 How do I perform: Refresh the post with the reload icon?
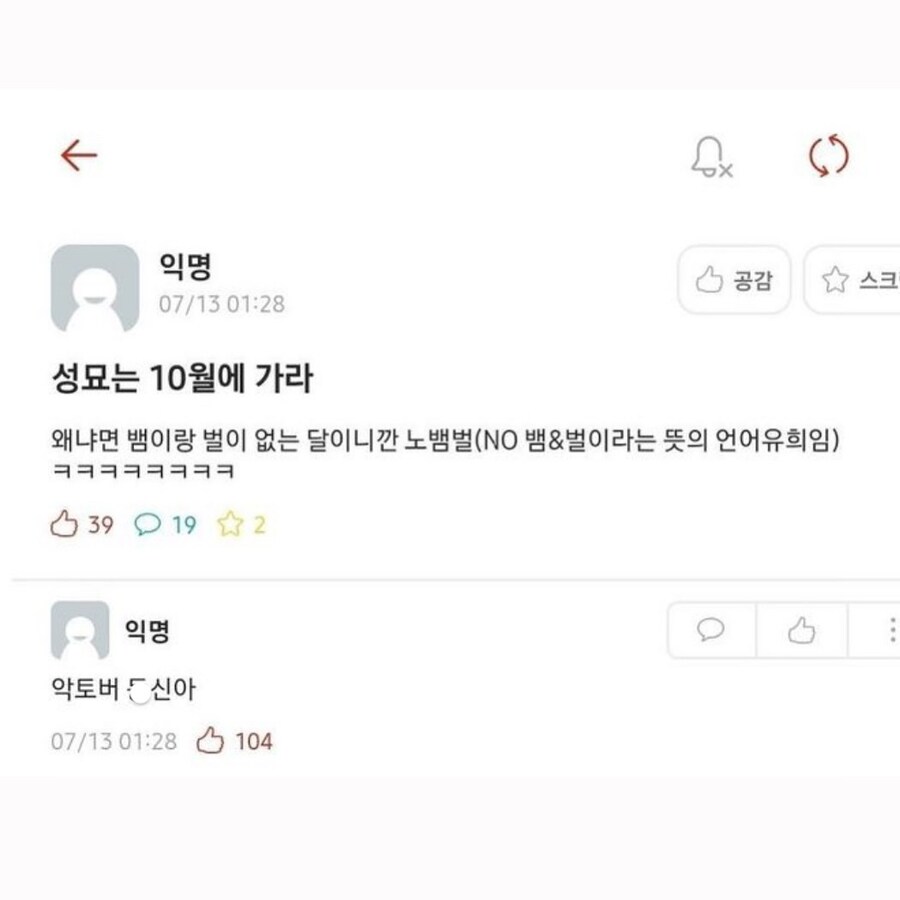(828, 156)
